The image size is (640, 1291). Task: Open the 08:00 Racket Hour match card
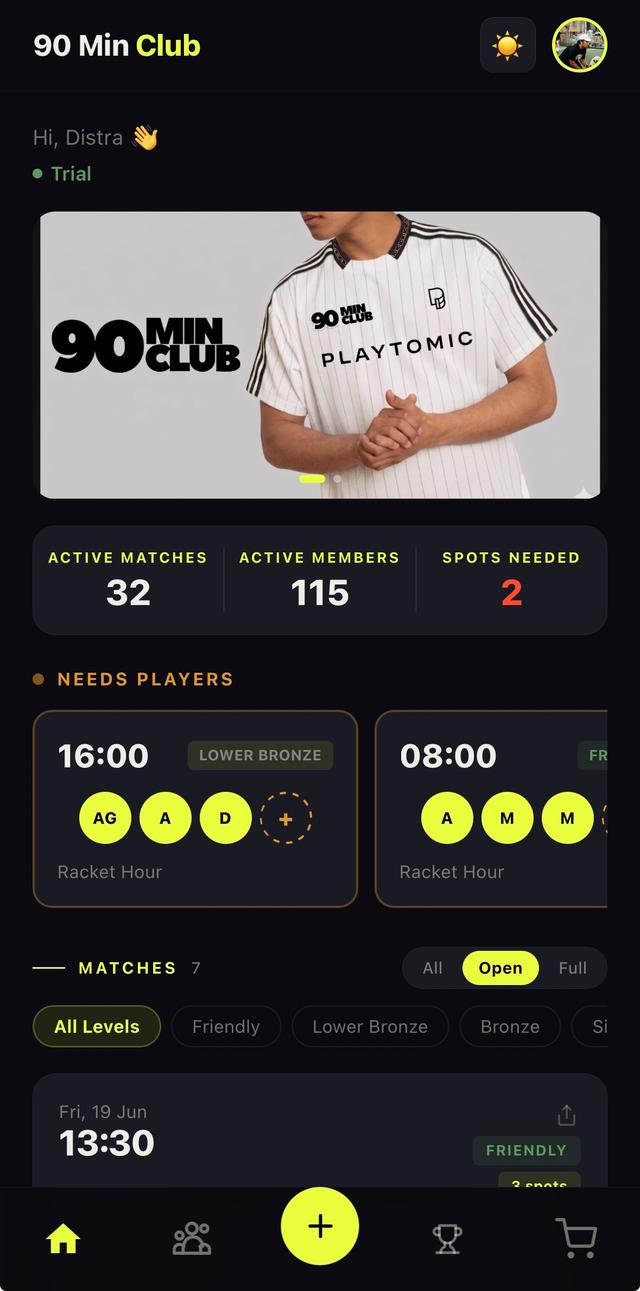pyautogui.click(x=491, y=808)
